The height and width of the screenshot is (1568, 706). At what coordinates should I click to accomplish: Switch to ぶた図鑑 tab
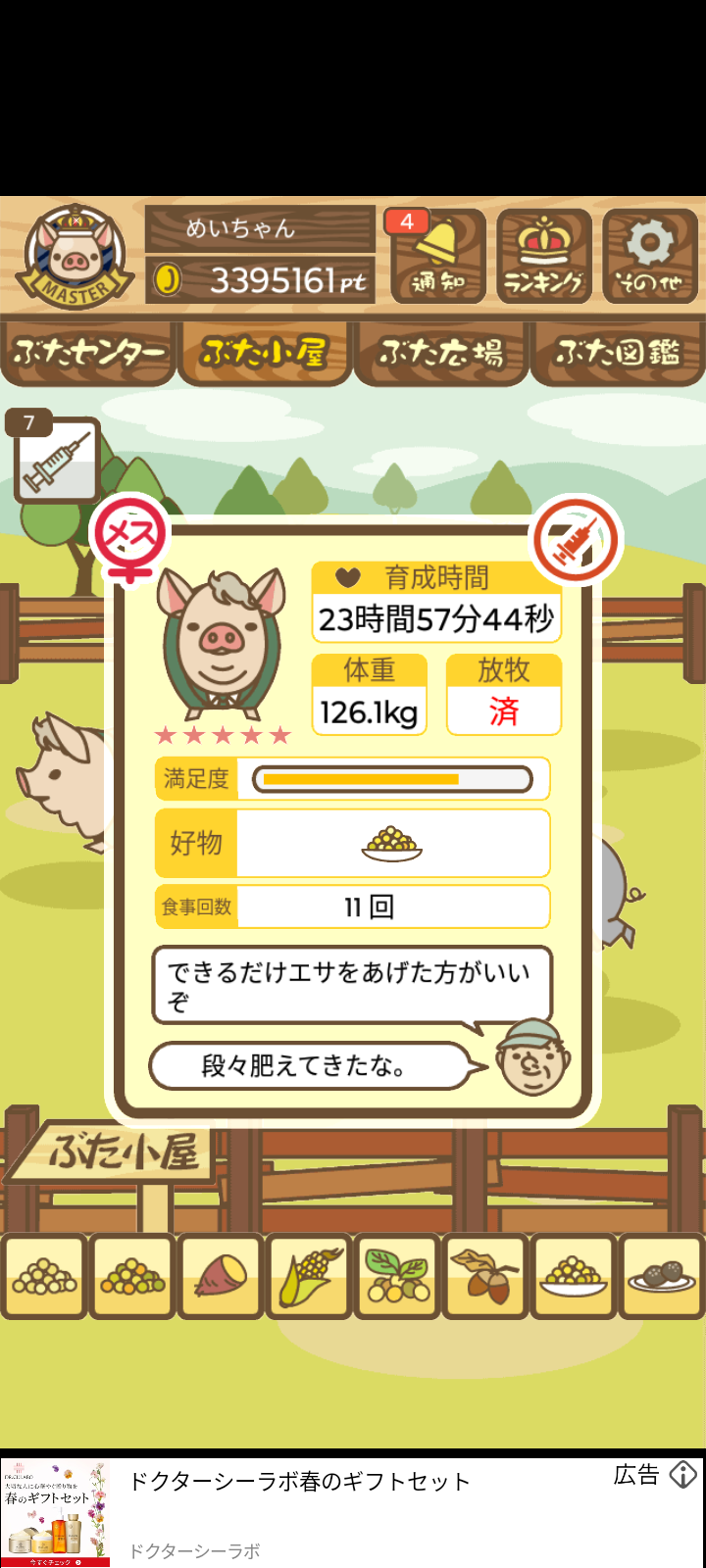[618, 352]
